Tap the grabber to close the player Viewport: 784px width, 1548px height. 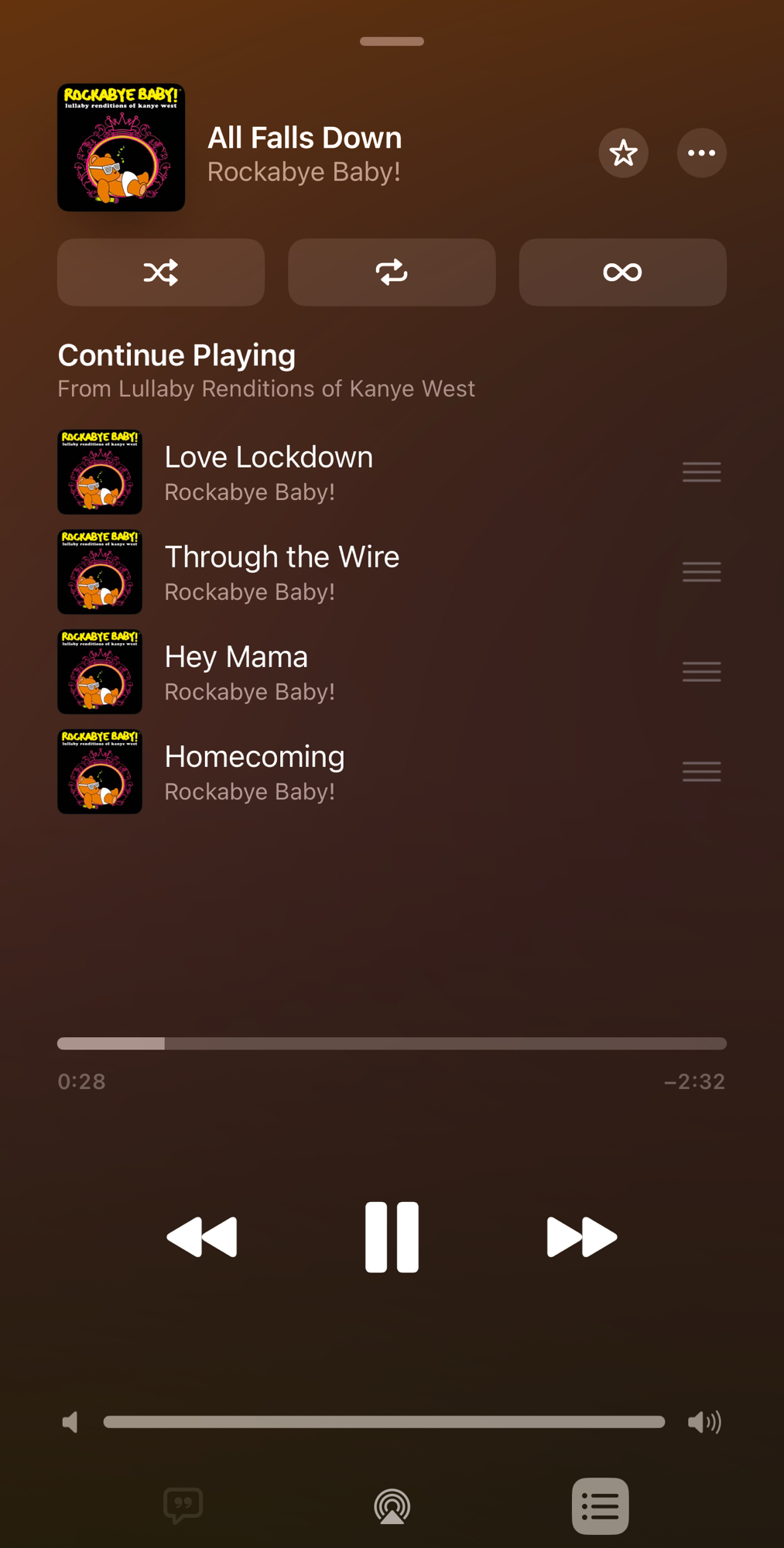(392, 42)
